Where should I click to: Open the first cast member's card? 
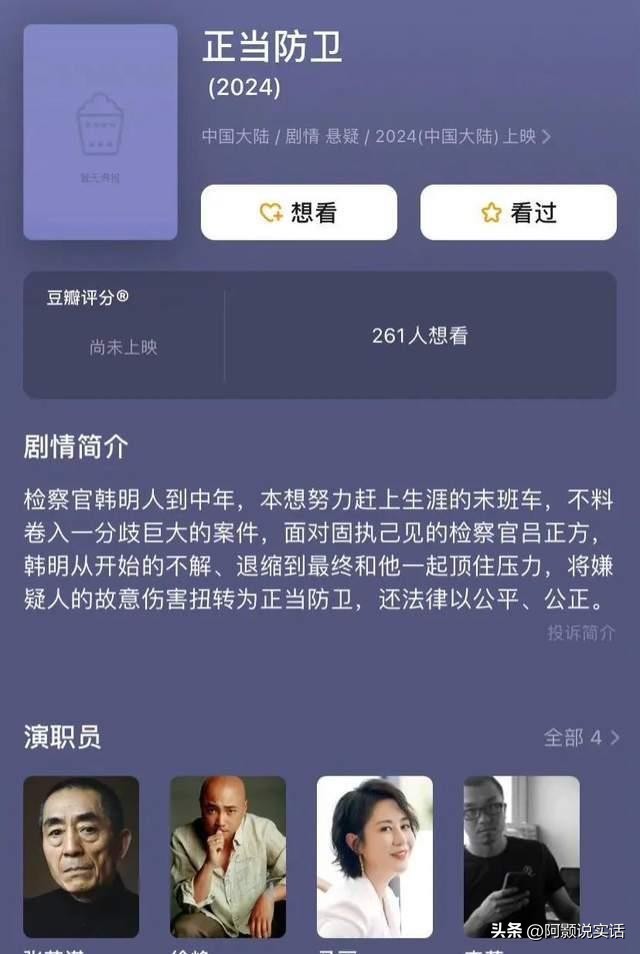click(x=81, y=857)
